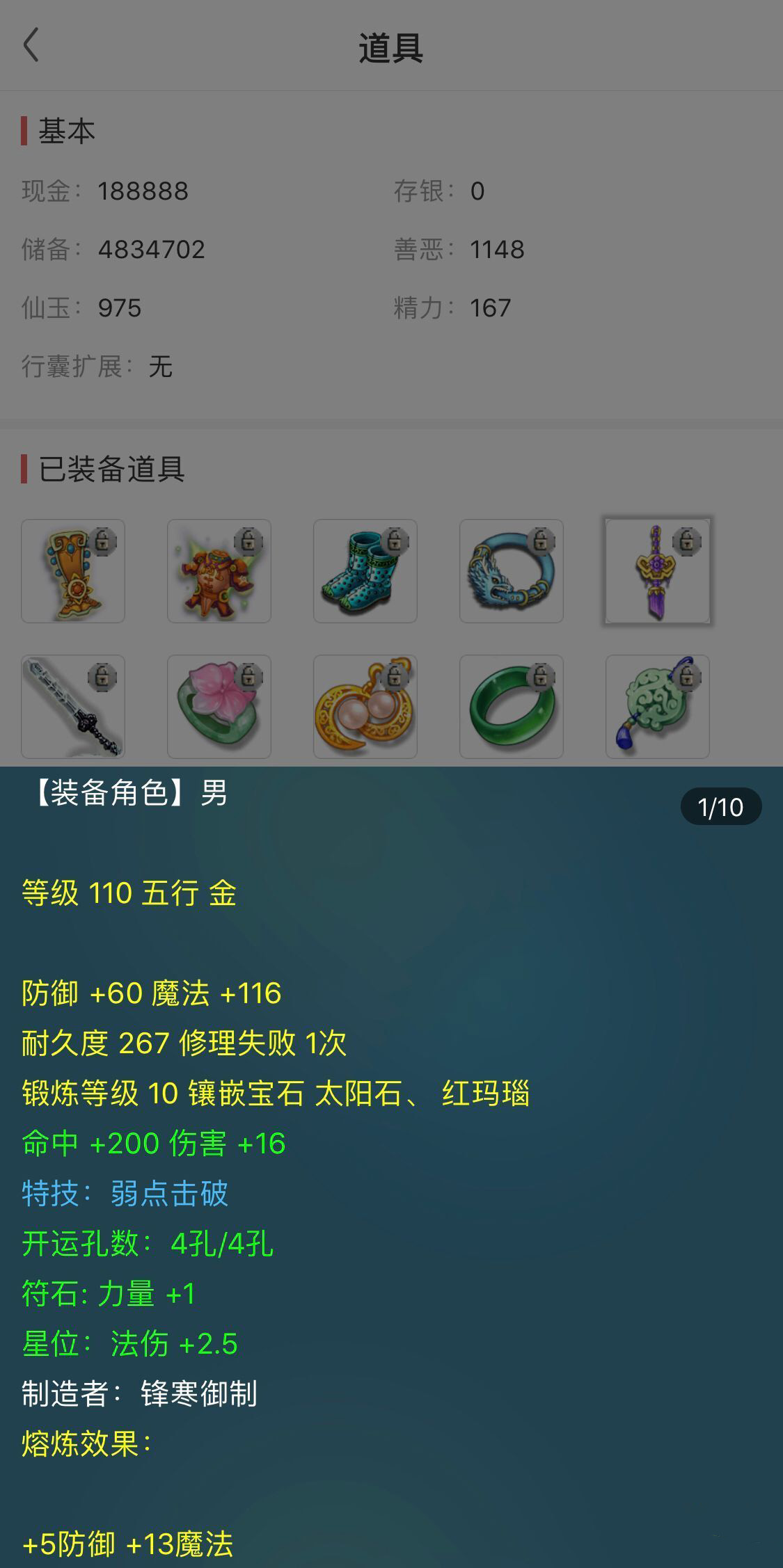Open the pink lotus flower ring item

[219, 707]
